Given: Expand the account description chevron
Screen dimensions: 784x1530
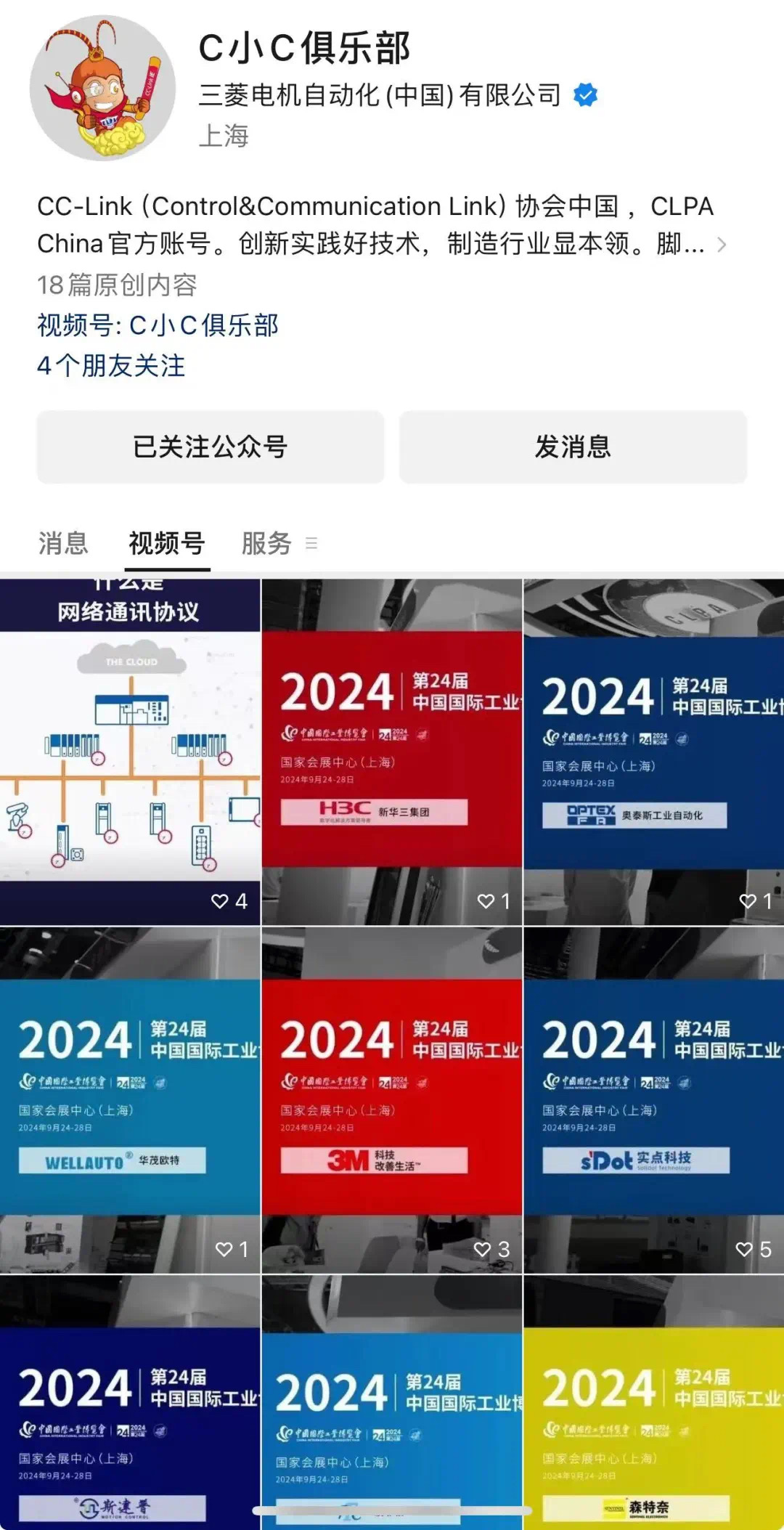Looking at the screenshot, I should point(722,245).
